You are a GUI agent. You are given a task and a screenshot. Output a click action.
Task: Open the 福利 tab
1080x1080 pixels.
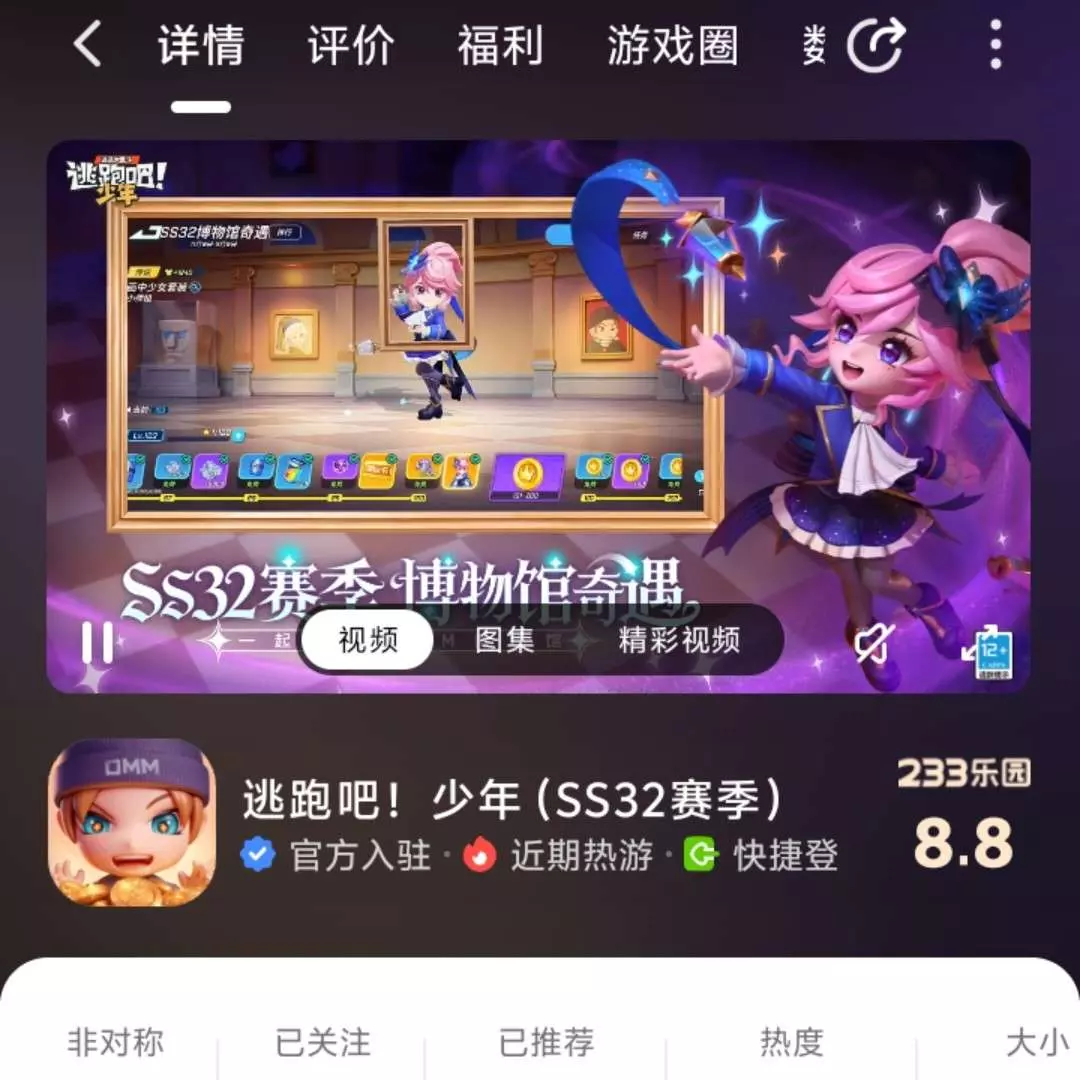(500, 46)
